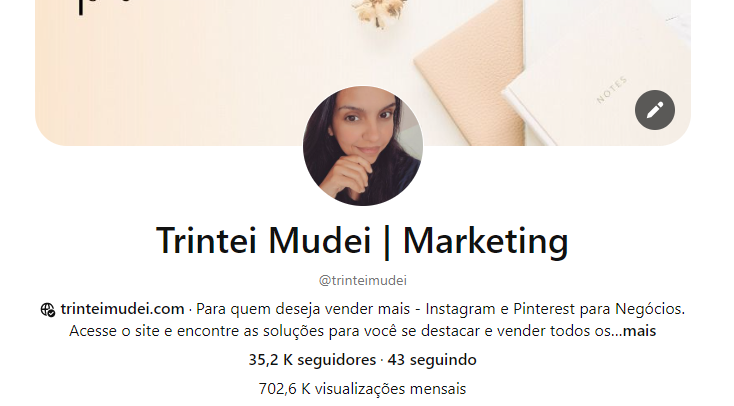View the 43 seguindo list
This screenshot has height=406, width=734.
(432, 360)
